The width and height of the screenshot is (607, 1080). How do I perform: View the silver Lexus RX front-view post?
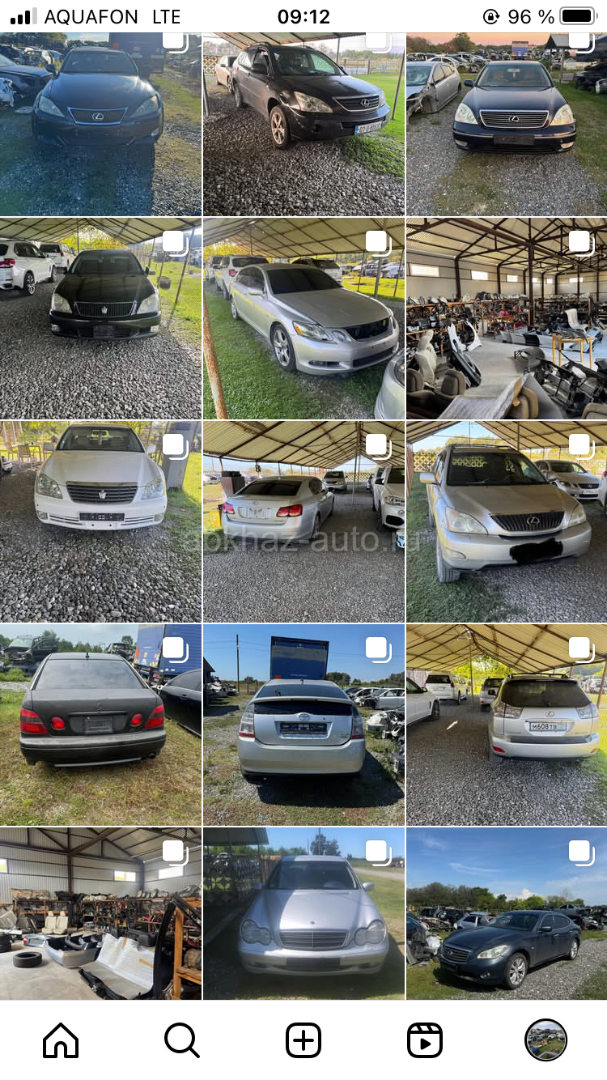pos(506,521)
